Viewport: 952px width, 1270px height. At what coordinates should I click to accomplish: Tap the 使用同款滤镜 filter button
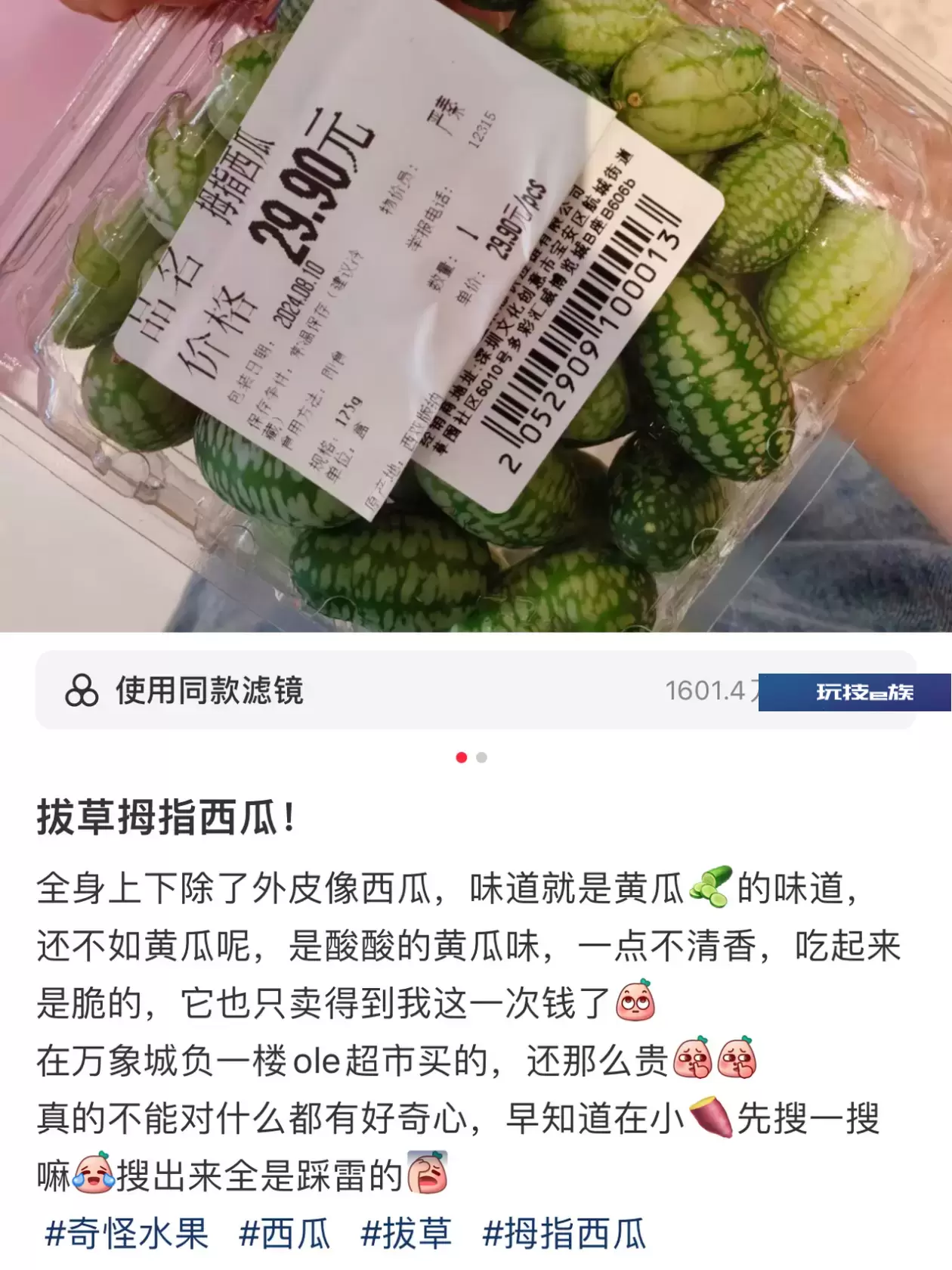click(x=185, y=691)
